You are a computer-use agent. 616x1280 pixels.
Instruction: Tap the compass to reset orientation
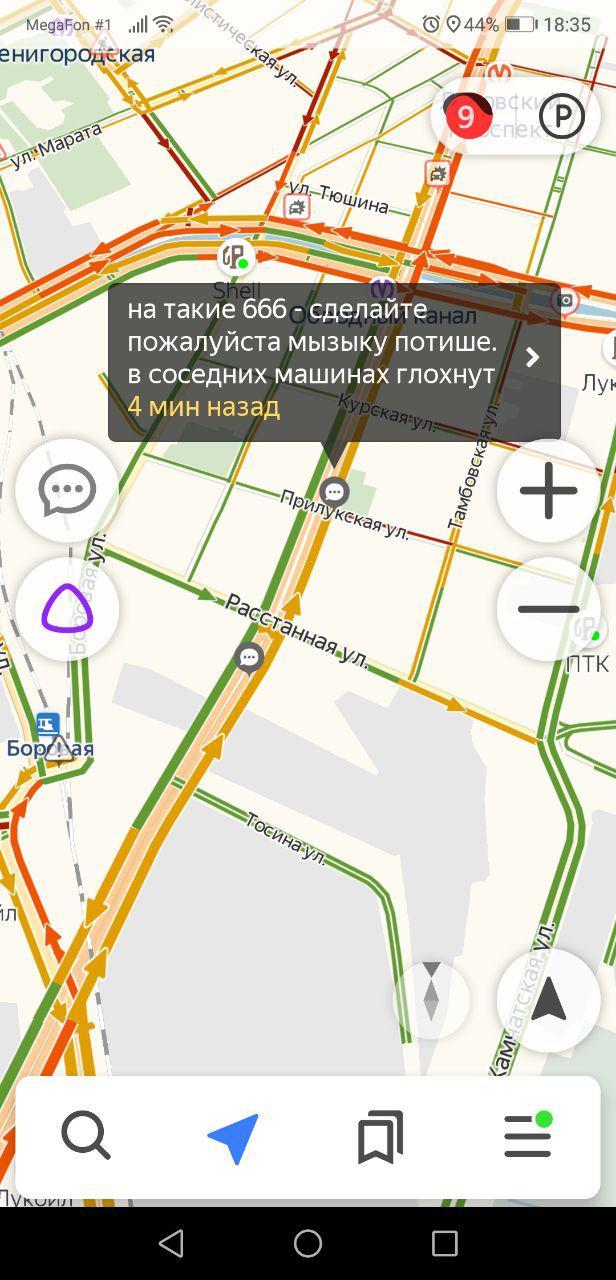click(431, 999)
